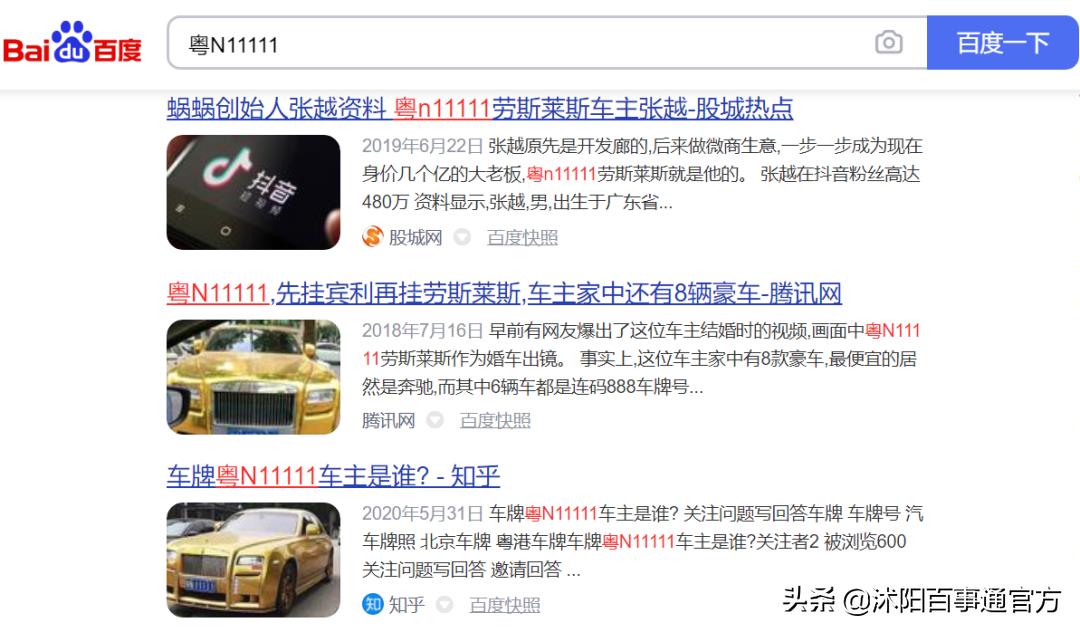Click the 百度一下 search button
The width and height of the screenshot is (1080, 632).
click(1003, 43)
